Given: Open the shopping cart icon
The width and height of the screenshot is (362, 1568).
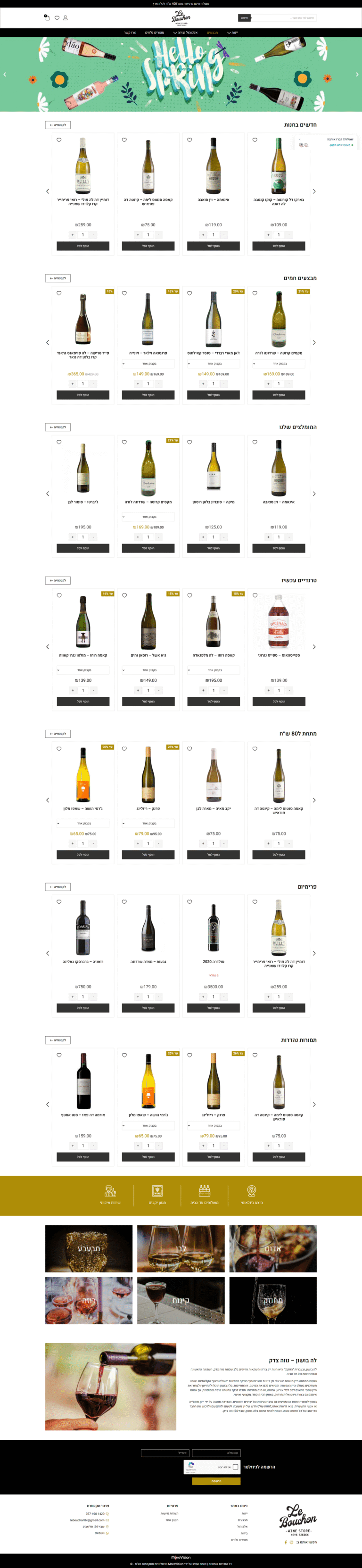Looking at the screenshot, I should [x=47, y=17].
